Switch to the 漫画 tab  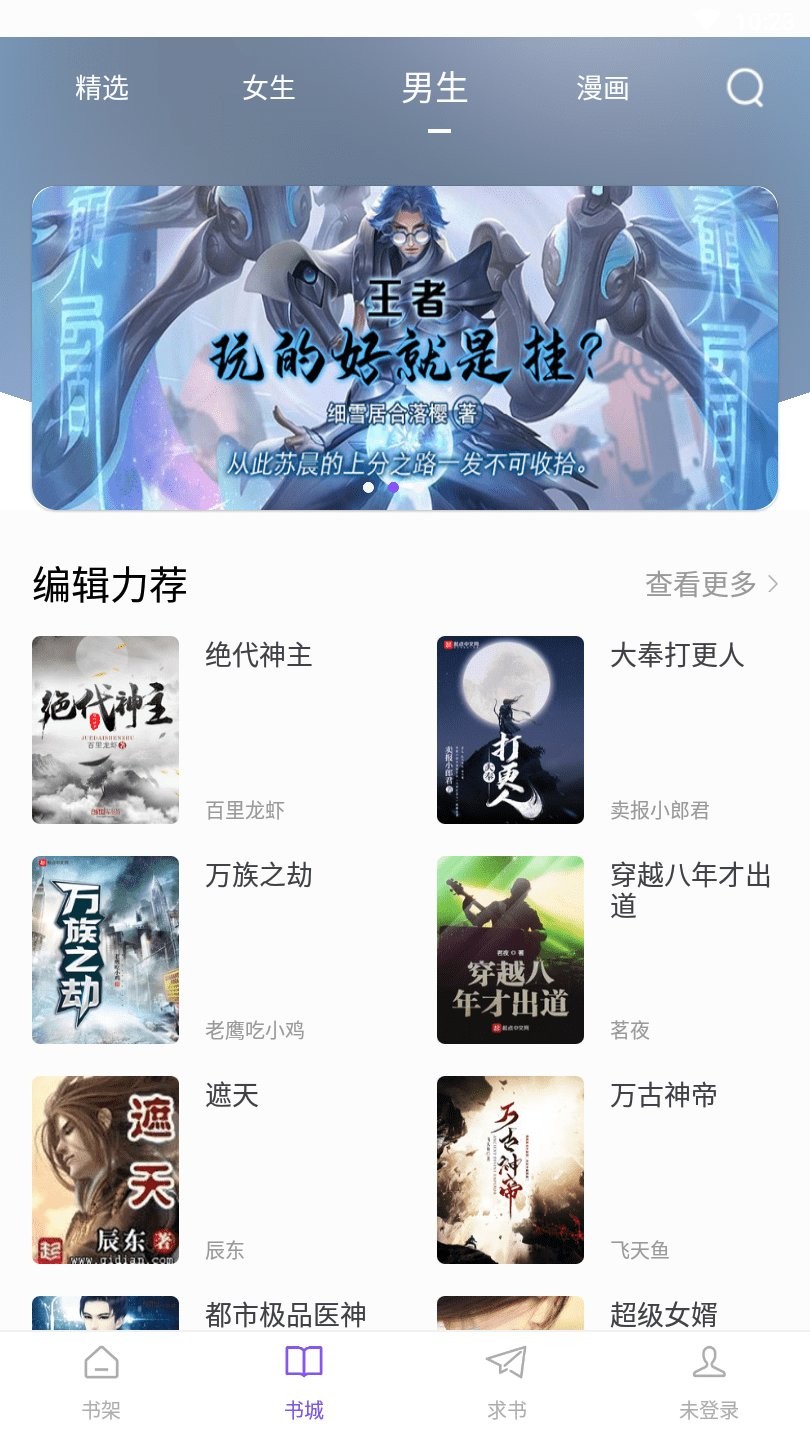(x=601, y=88)
